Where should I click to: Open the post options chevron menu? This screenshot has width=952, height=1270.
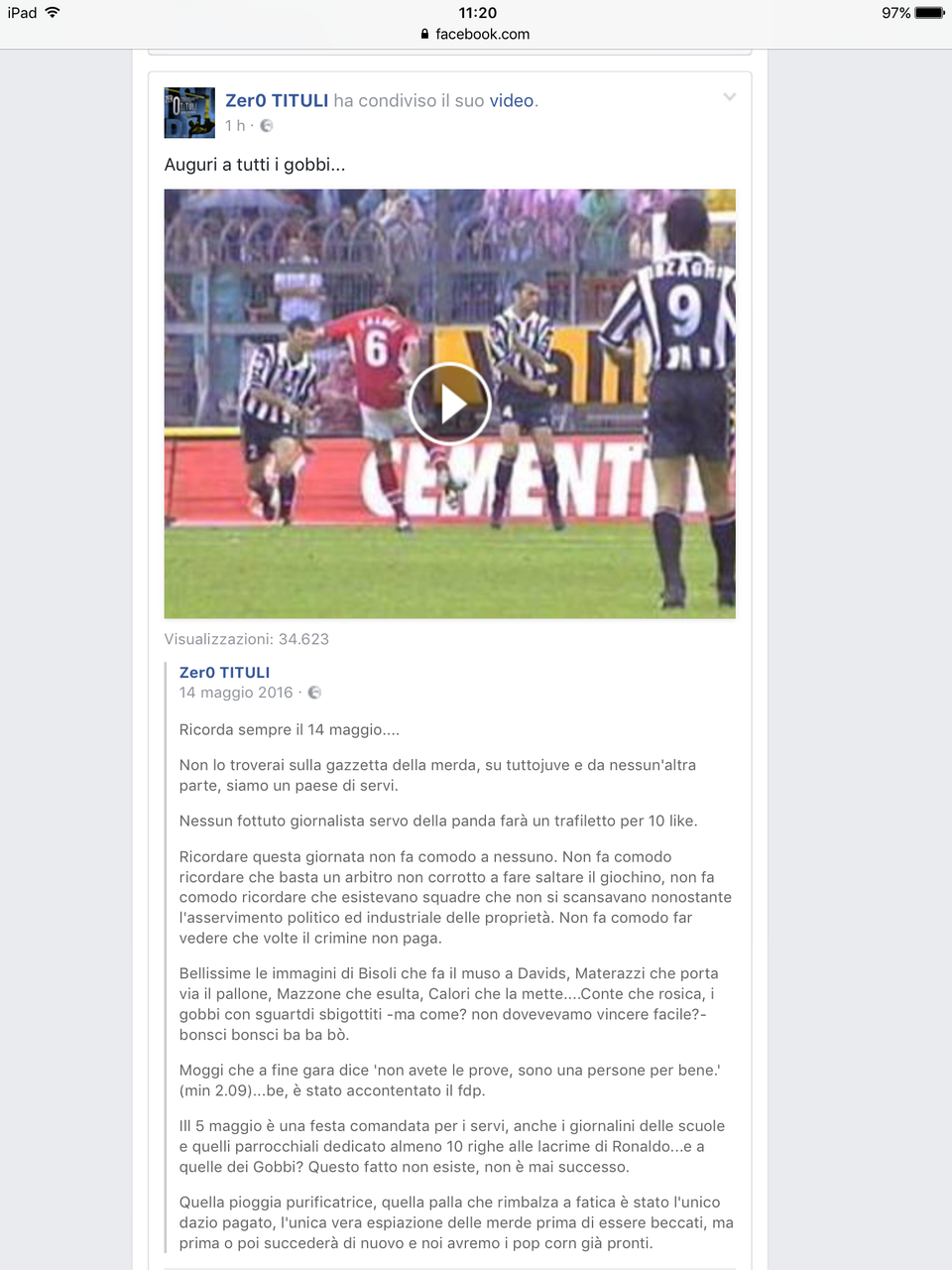click(x=729, y=97)
